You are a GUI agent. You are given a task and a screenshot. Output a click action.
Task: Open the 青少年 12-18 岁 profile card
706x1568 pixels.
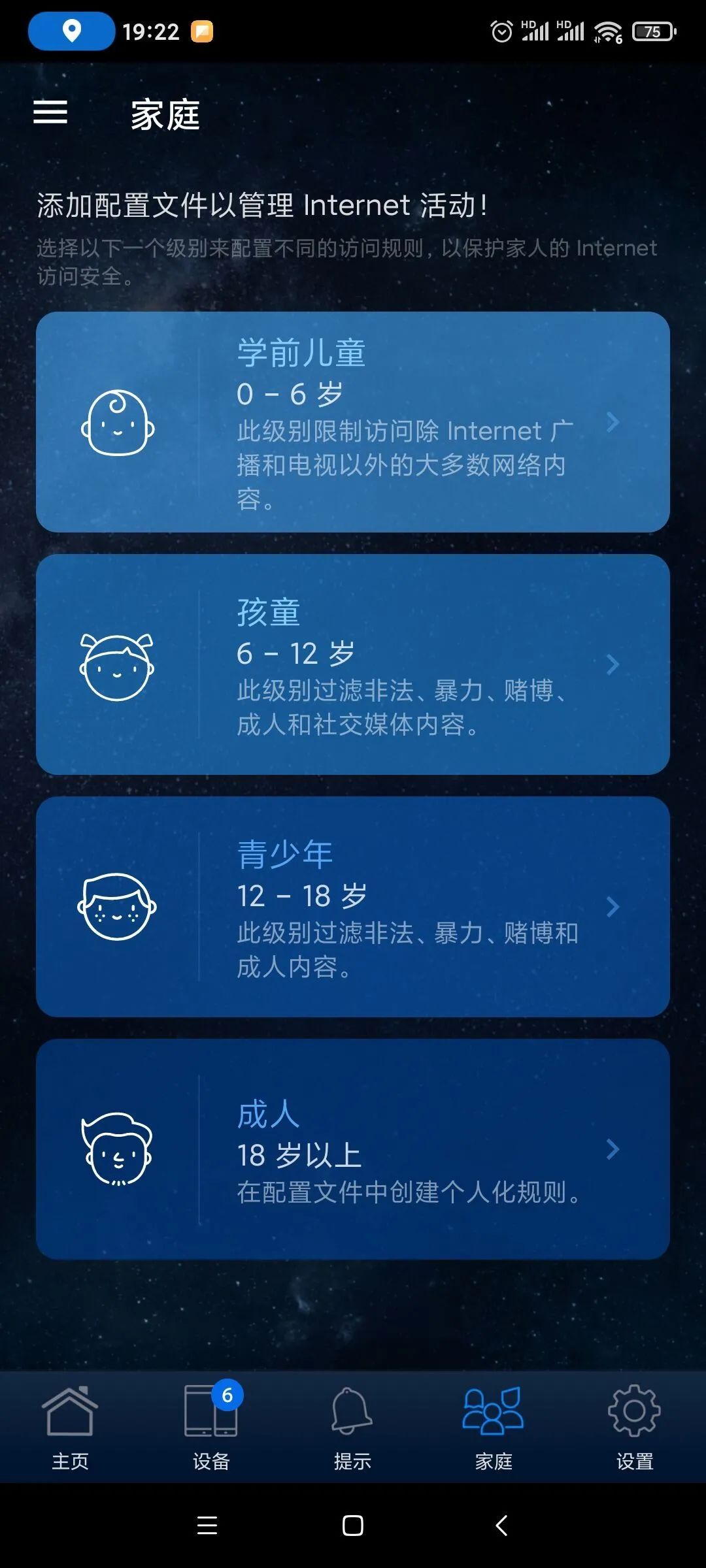(353, 907)
